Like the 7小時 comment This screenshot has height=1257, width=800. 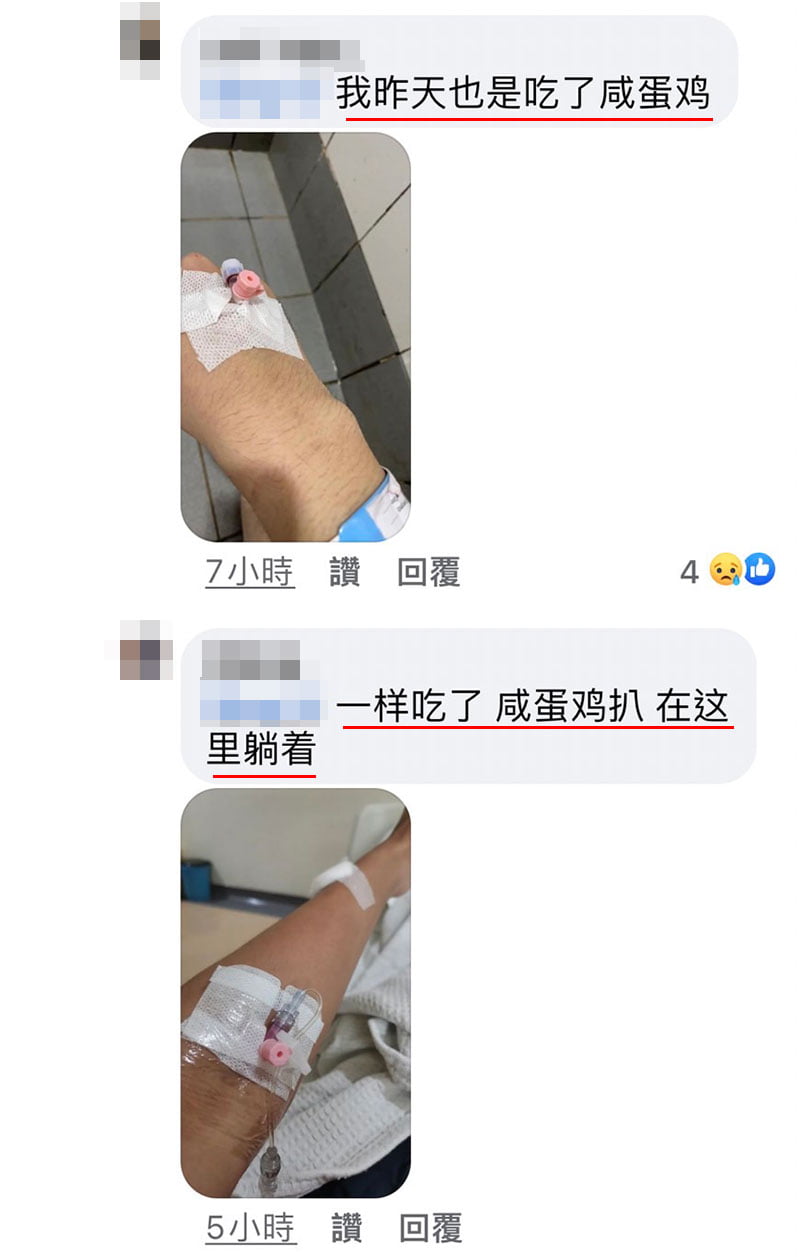(344, 573)
